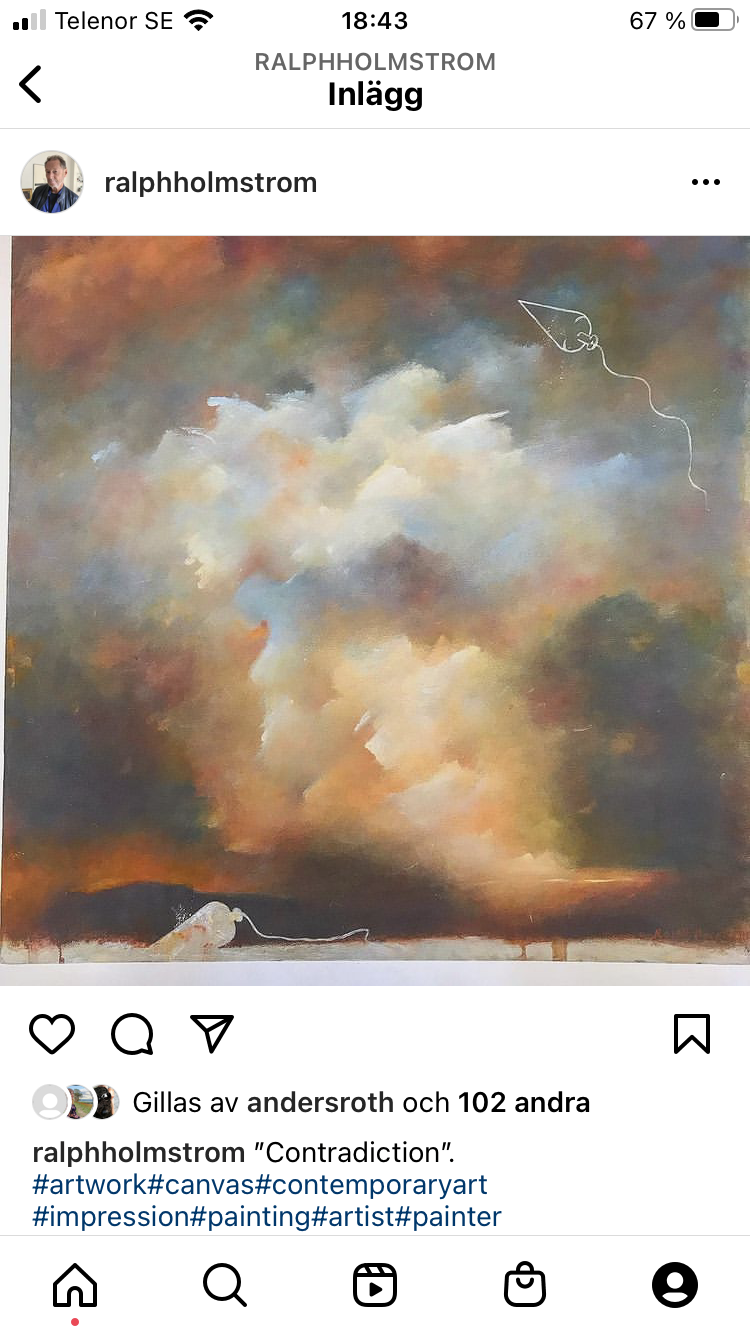Go back using the top-left arrow
The width and height of the screenshot is (750, 1334).
click(x=31, y=84)
